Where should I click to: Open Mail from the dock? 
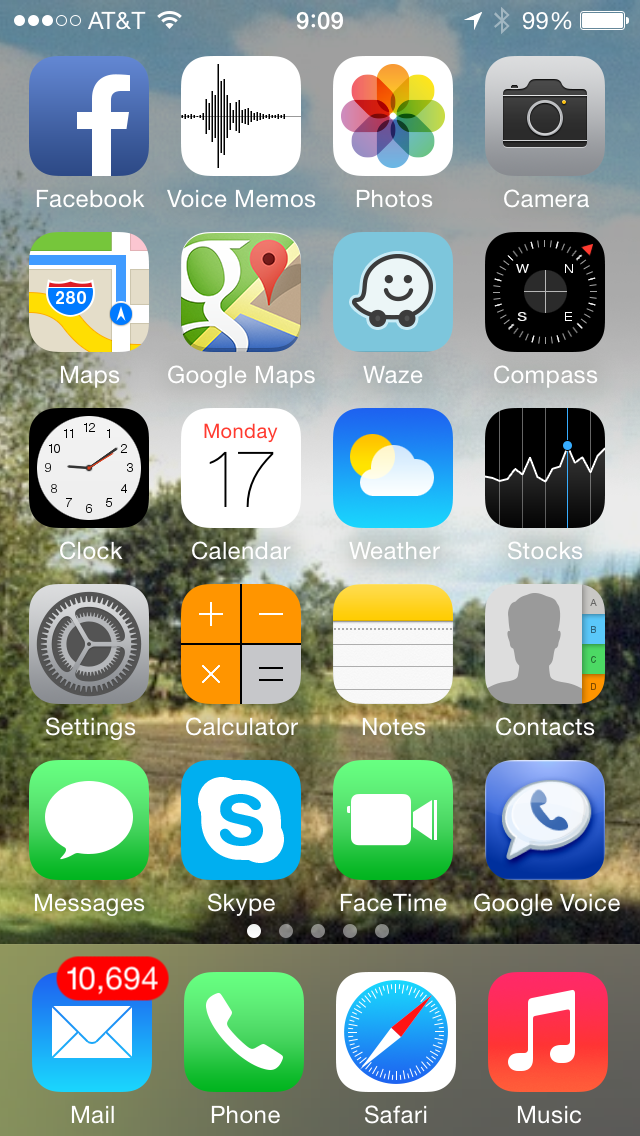tap(92, 1032)
